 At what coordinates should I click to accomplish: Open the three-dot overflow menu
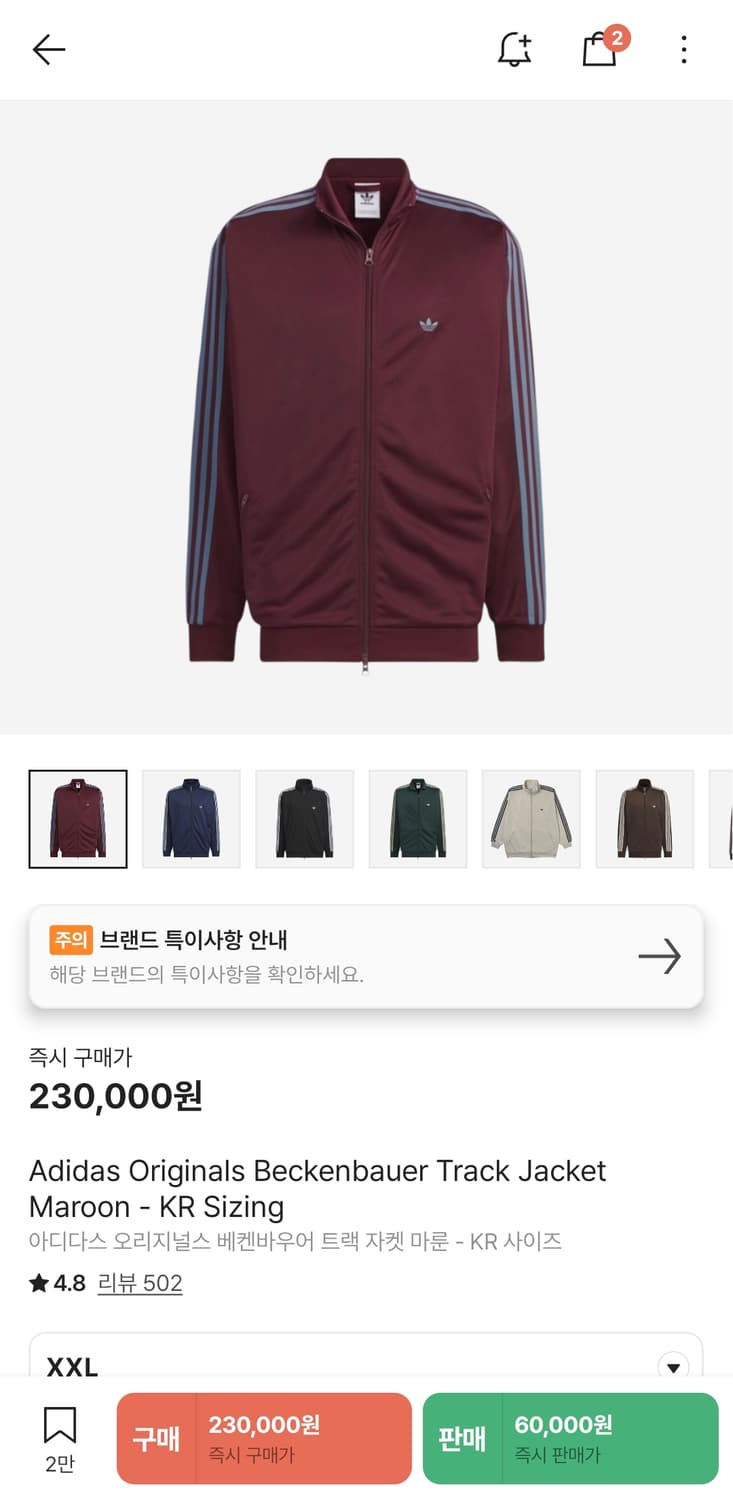684,49
